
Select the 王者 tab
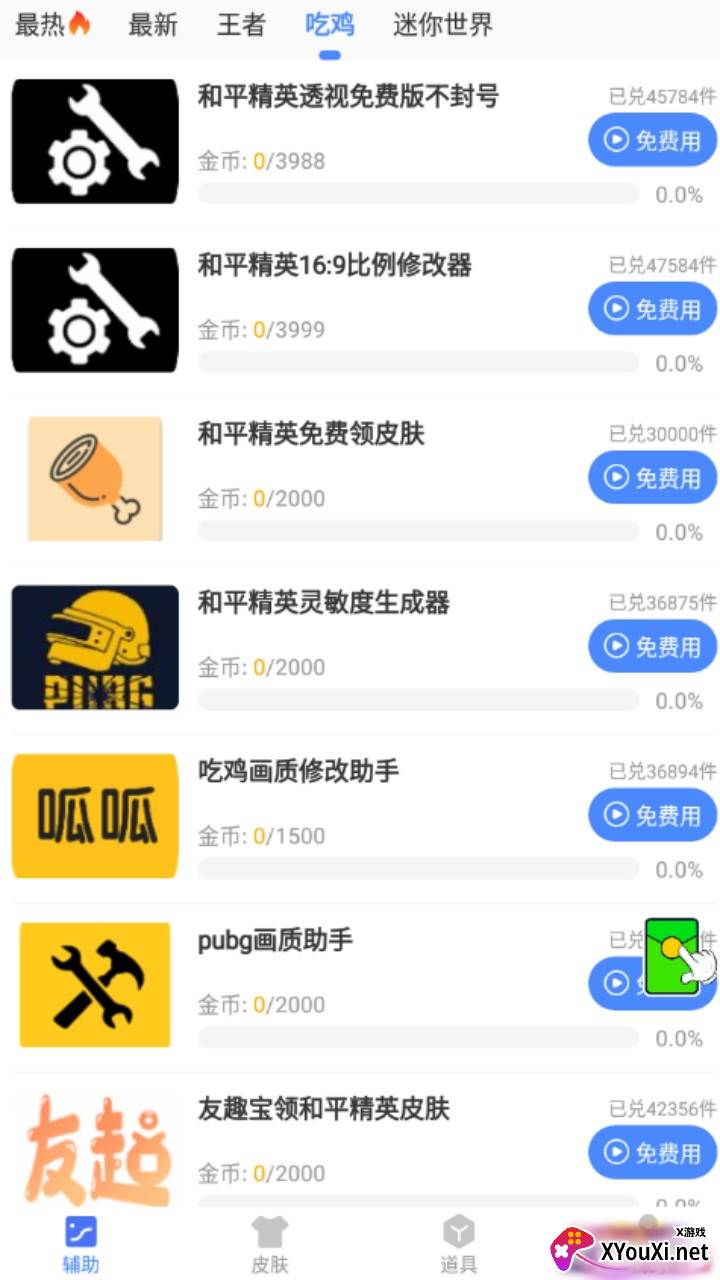coord(240,26)
